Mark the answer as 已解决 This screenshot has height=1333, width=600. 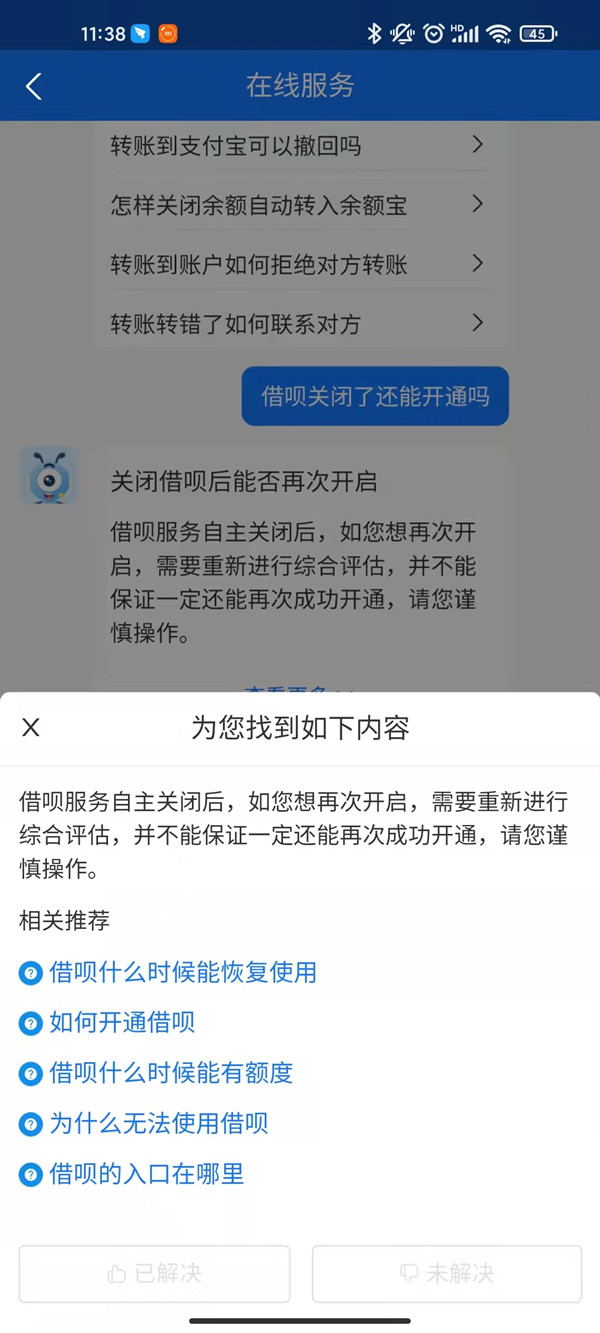point(155,1273)
